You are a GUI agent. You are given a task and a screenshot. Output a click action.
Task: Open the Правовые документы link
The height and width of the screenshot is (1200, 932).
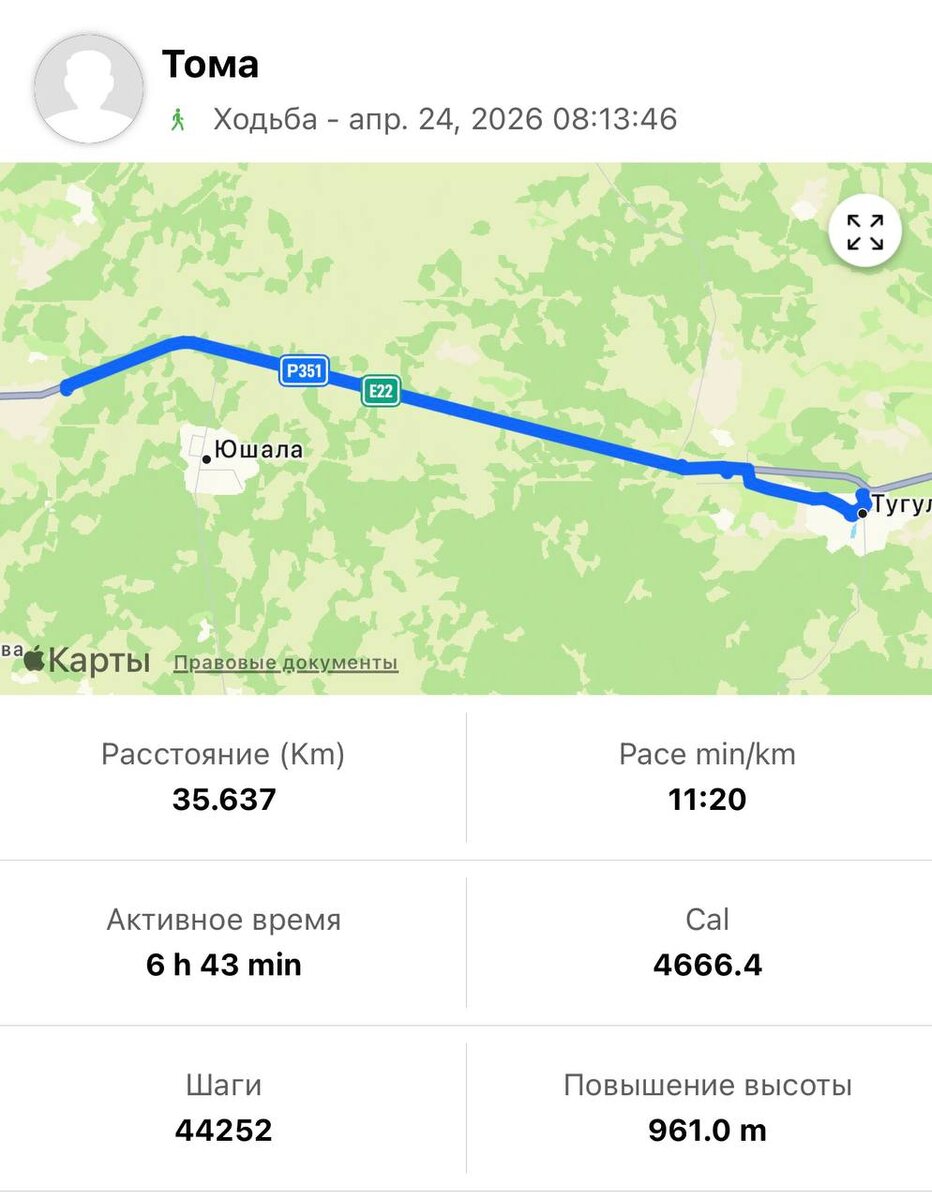(285, 661)
